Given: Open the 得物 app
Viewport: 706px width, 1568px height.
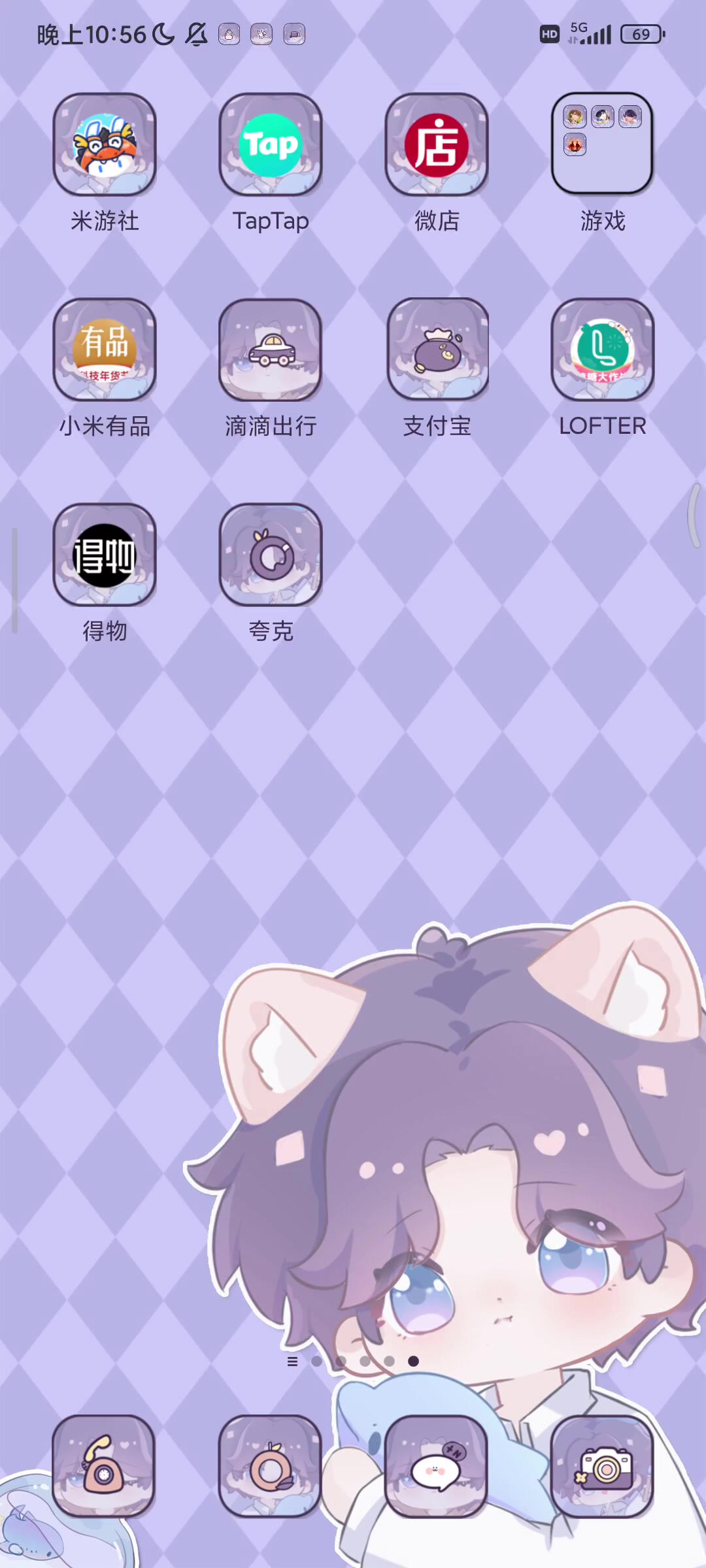Looking at the screenshot, I should [105, 555].
